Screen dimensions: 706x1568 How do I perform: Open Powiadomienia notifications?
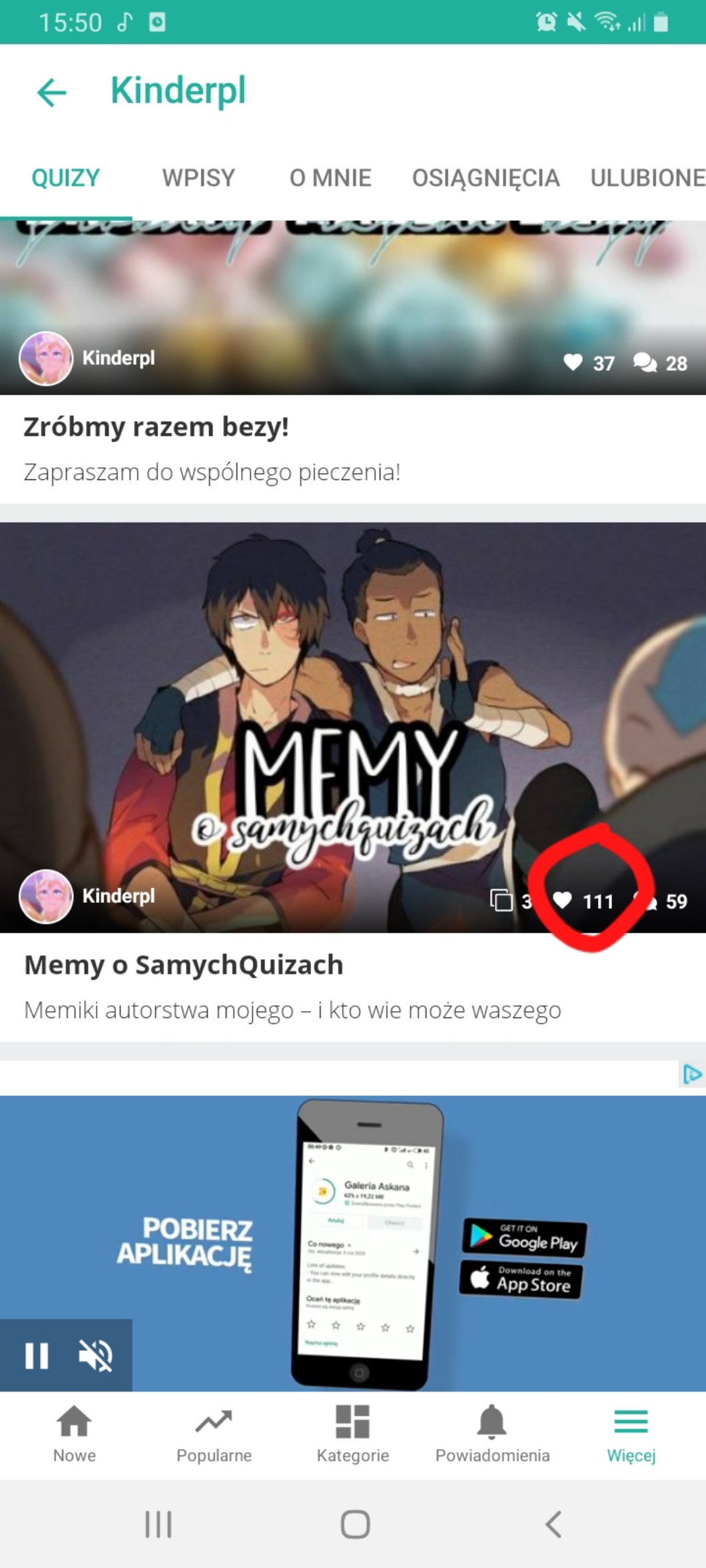click(492, 1435)
